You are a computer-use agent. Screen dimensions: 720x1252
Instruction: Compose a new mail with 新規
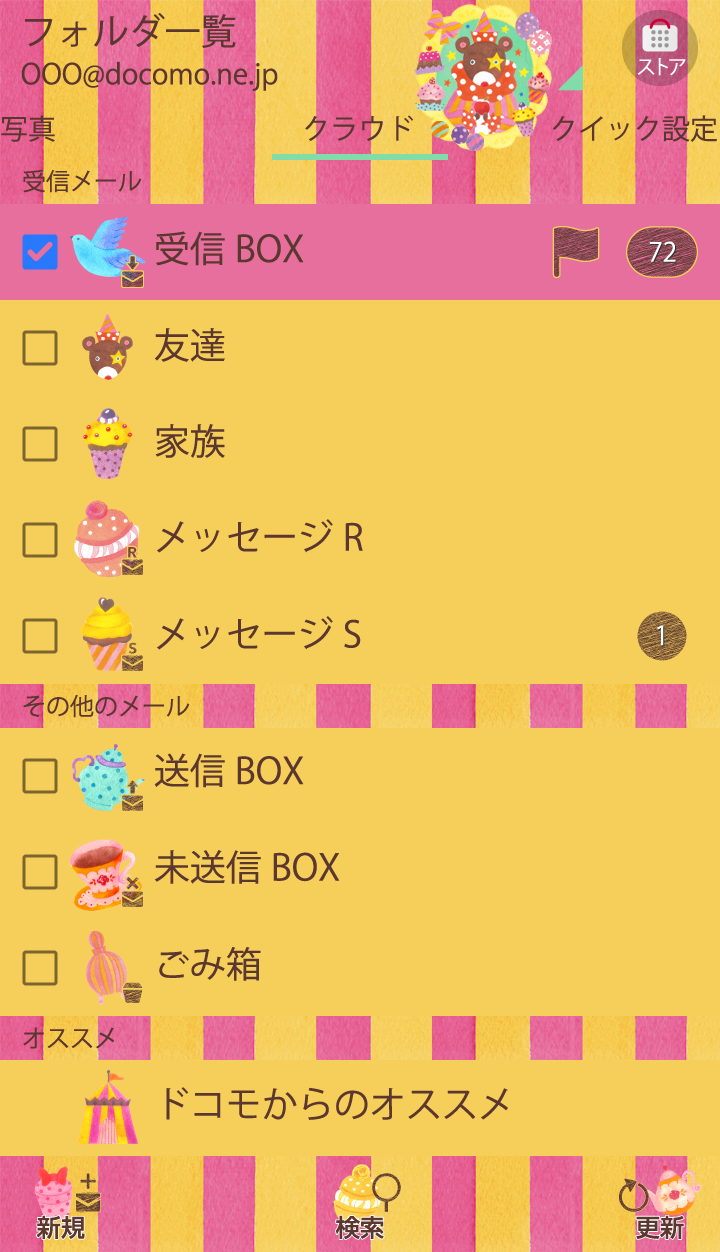click(62, 1203)
